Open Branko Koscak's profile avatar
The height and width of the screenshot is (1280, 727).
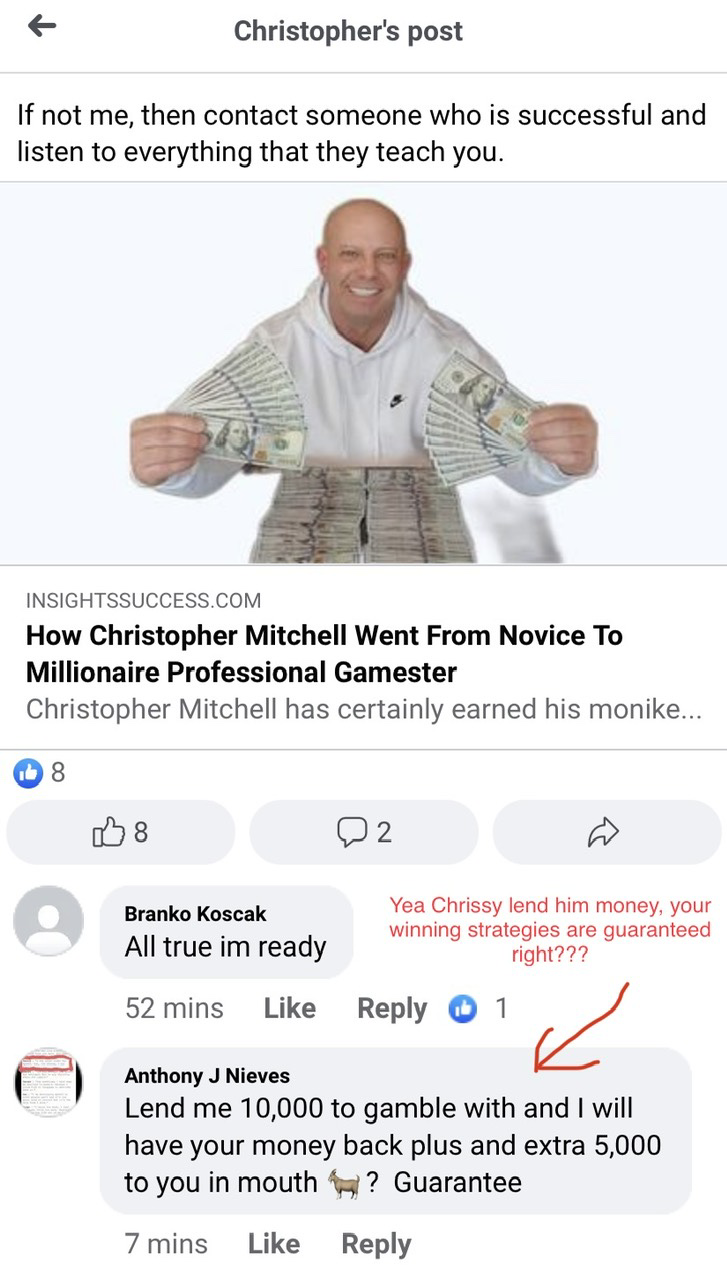point(48,920)
